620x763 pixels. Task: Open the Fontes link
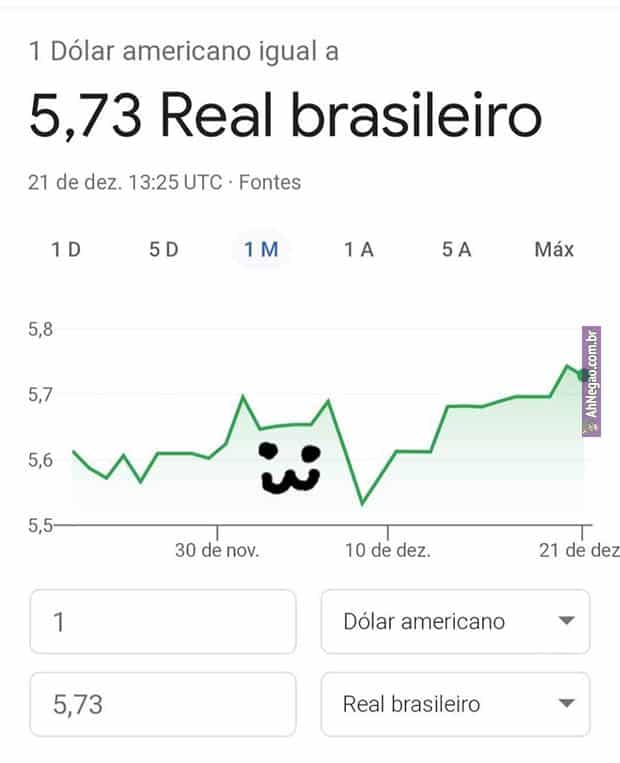pos(270,183)
